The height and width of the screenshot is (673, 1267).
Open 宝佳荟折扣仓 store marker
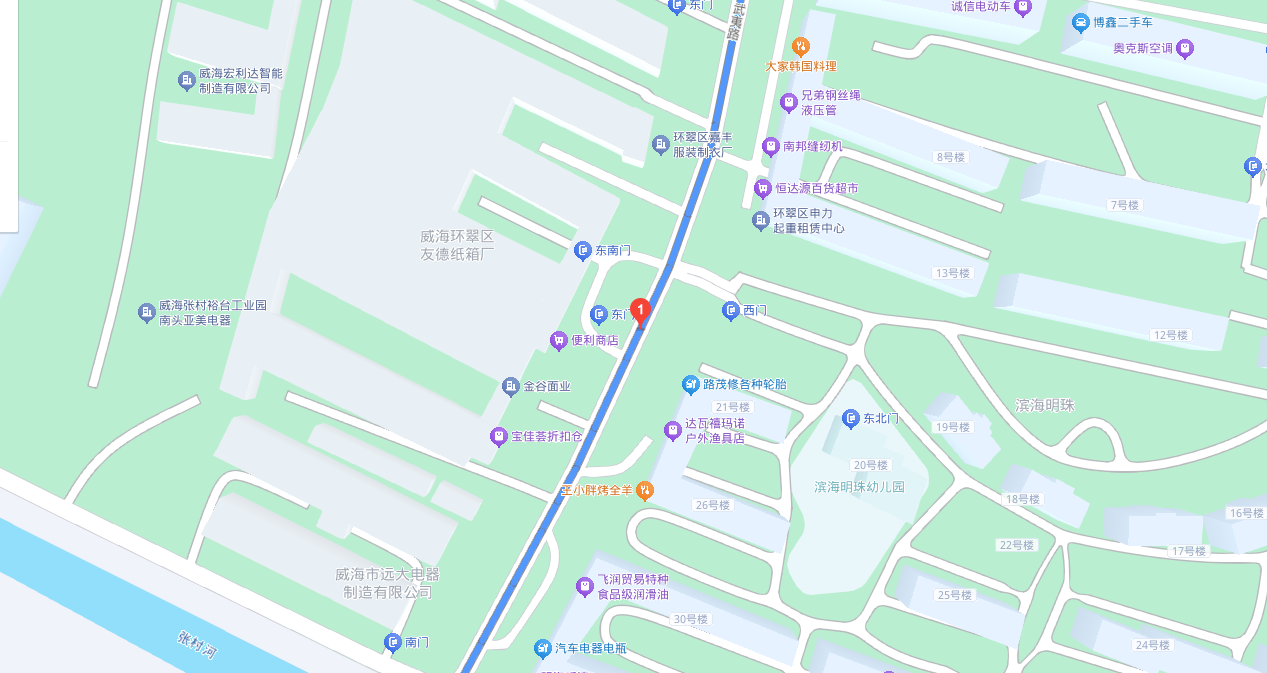point(498,437)
